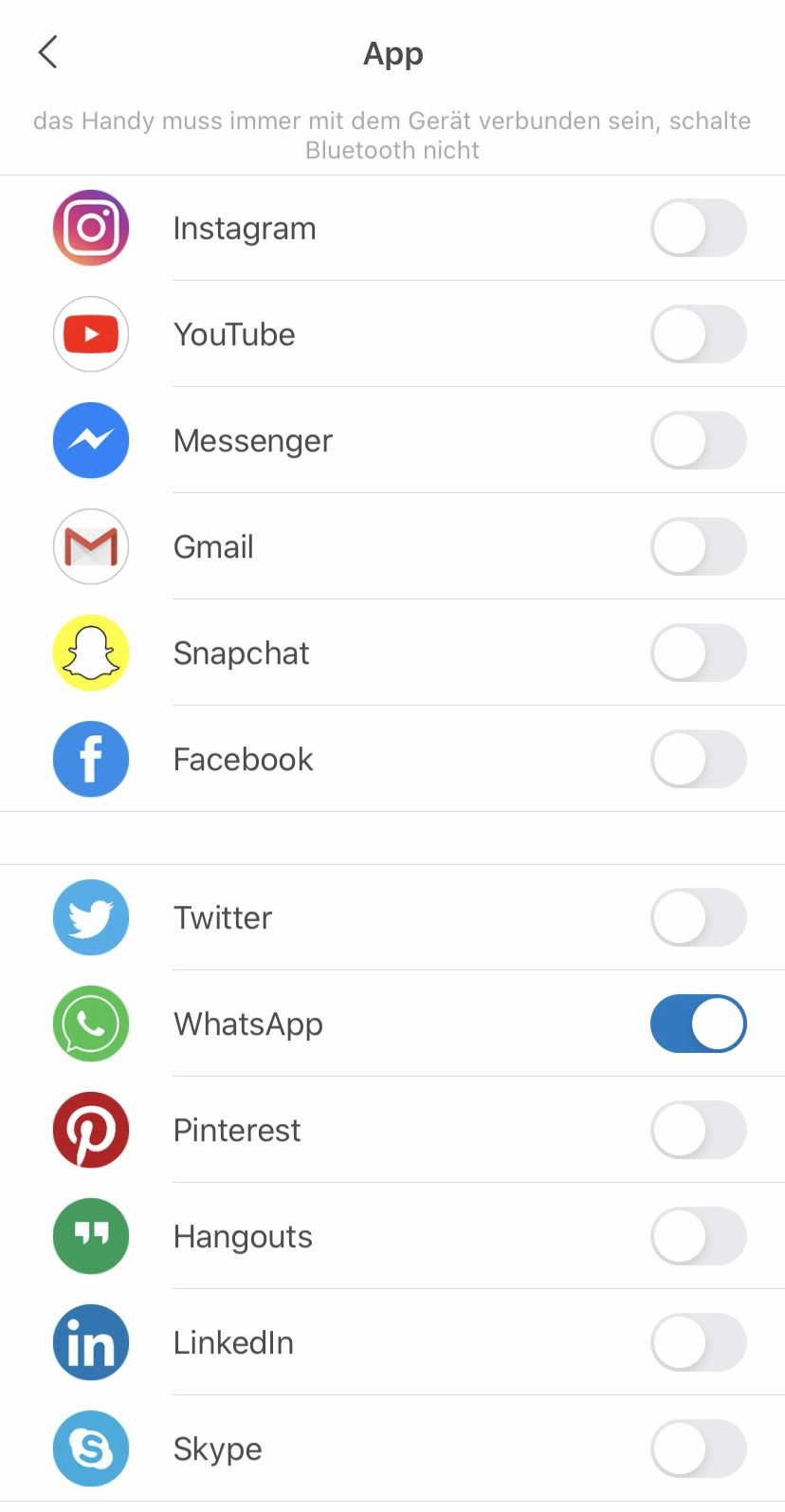
Task: Toggle Hangouts on
Action: click(x=699, y=1236)
